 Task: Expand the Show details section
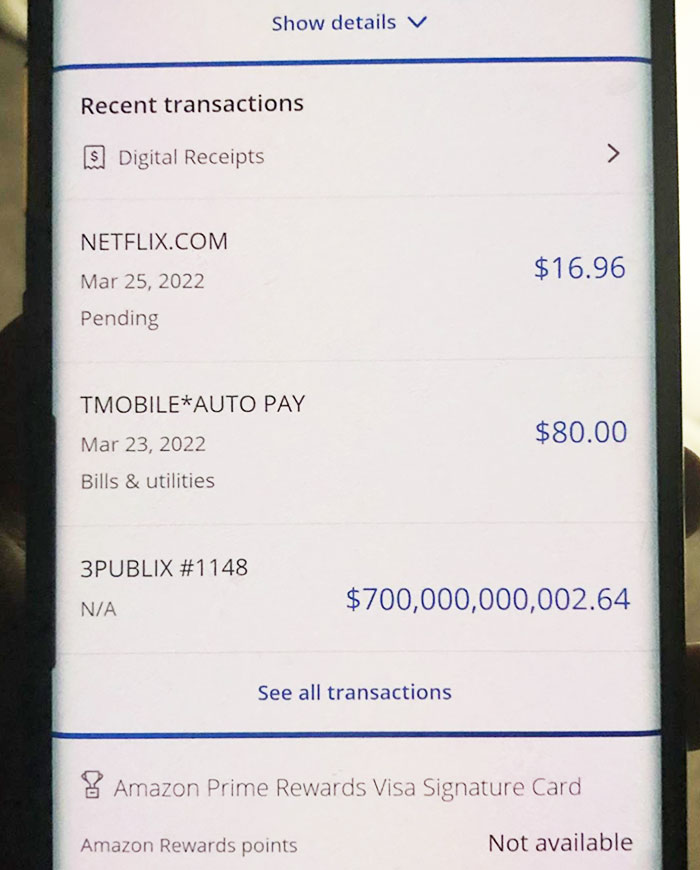(349, 22)
